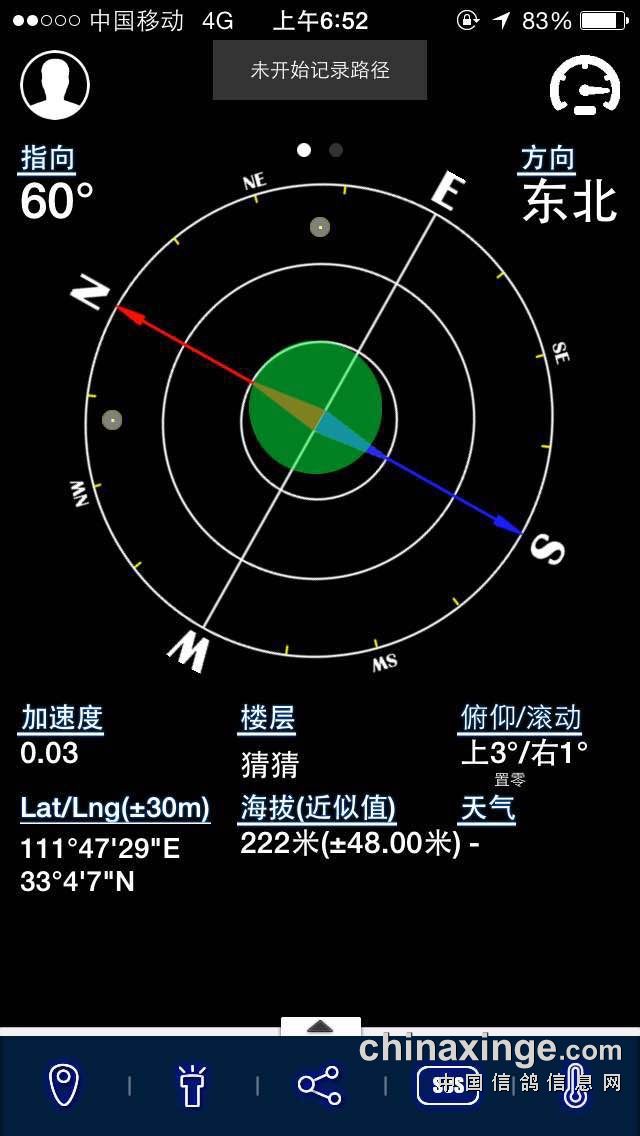Open the Lat/Lng coordinates option
640x1136 pixels.
[x=115, y=807]
